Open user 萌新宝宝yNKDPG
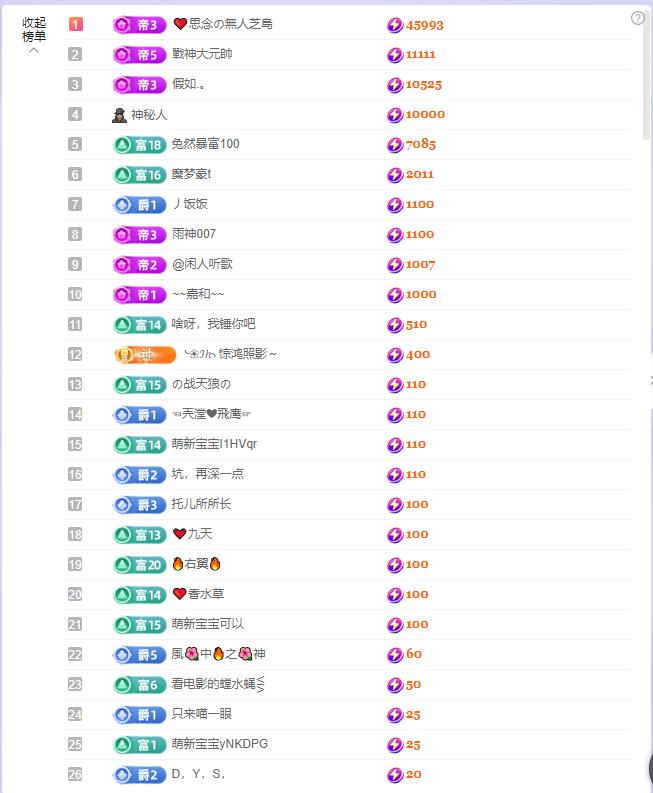 coord(219,744)
